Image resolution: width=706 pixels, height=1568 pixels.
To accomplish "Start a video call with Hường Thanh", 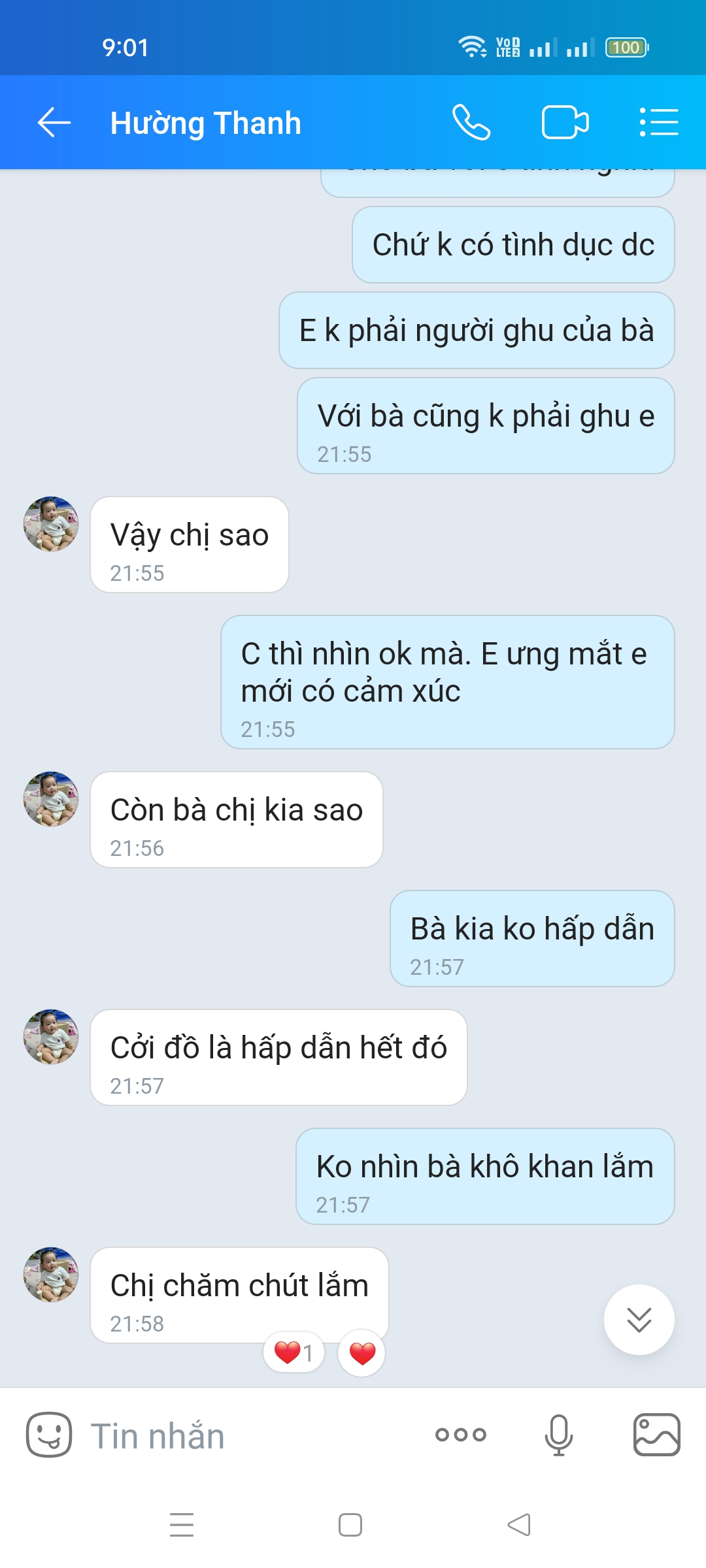I will (565, 123).
